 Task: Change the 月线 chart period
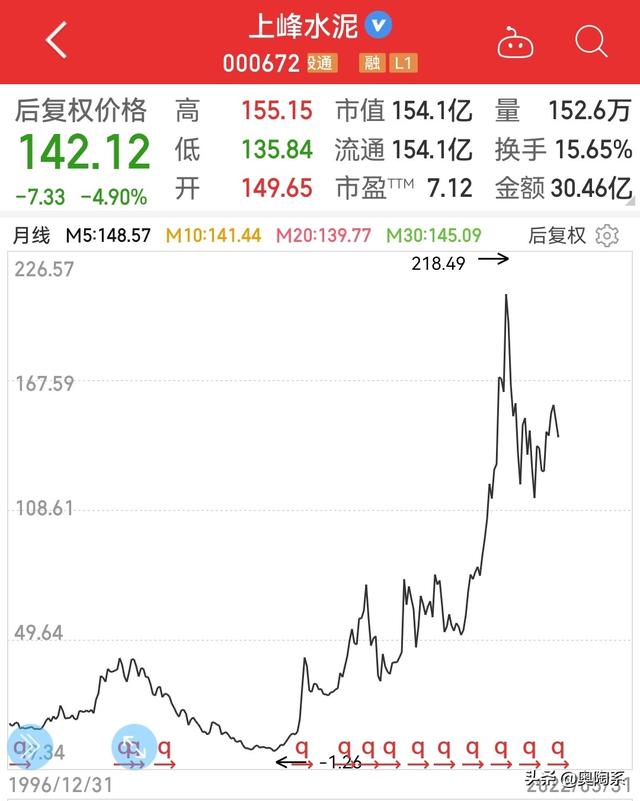pyautogui.click(x=30, y=236)
